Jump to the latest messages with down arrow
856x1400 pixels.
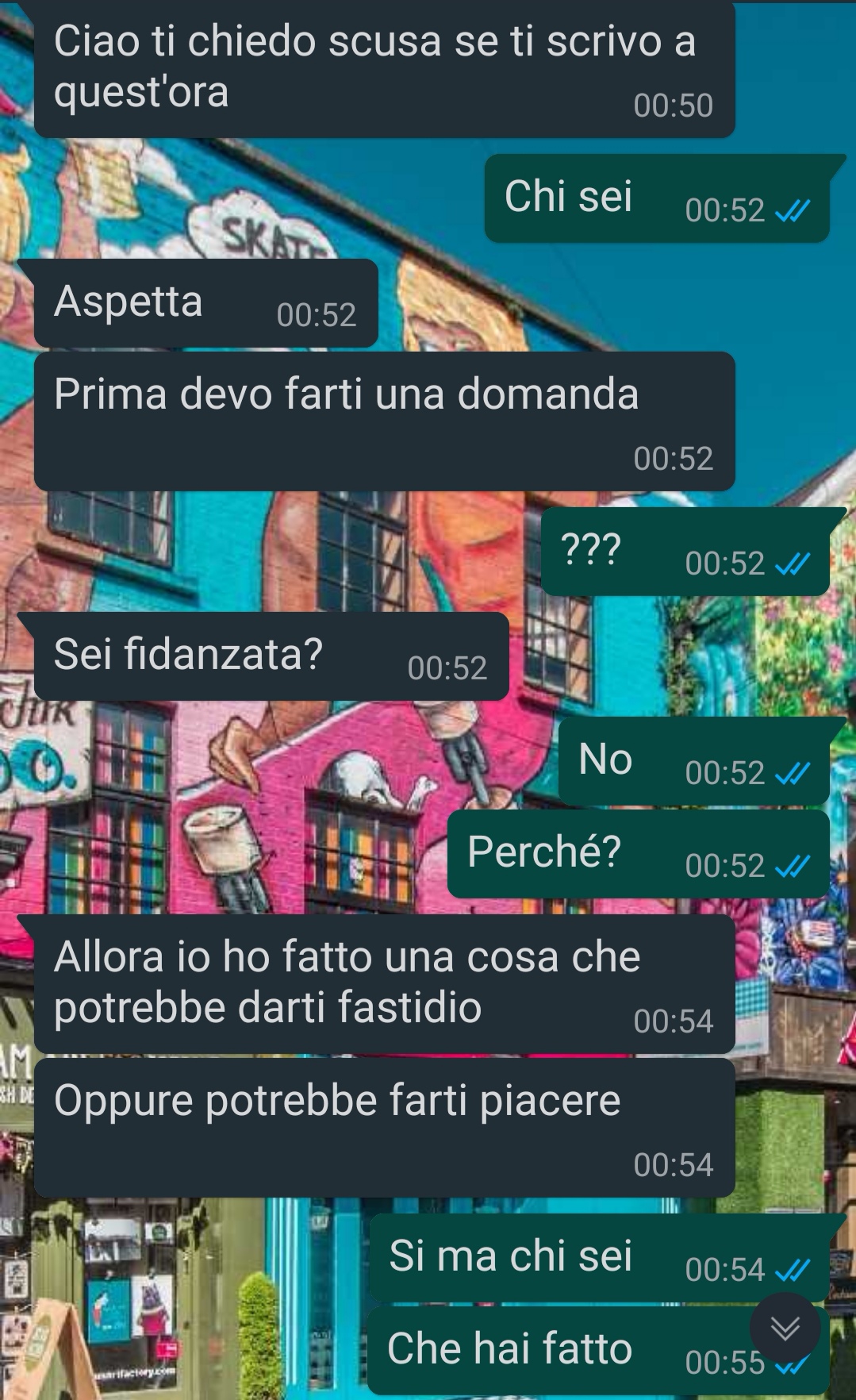[785, 1328]
